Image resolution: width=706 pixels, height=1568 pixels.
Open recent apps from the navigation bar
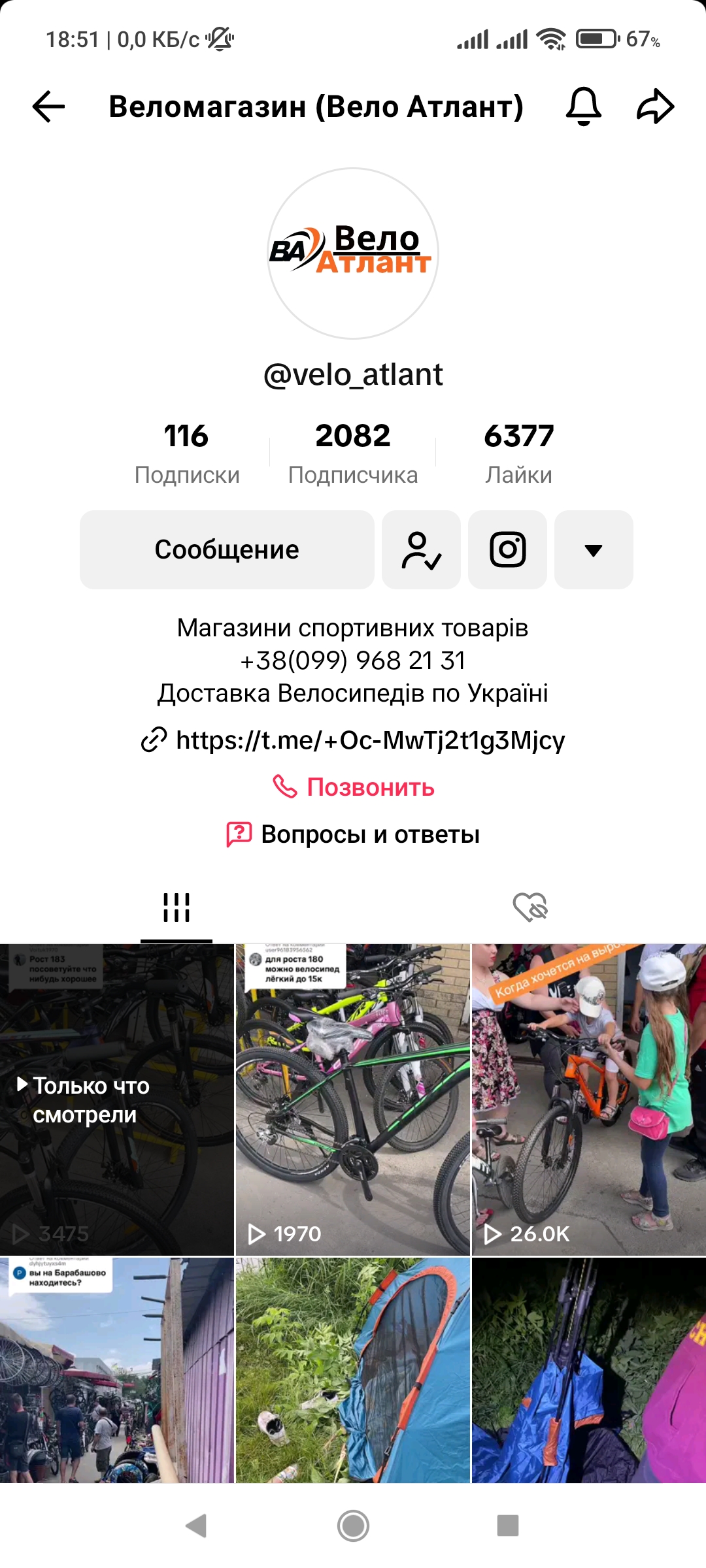tap(508, 1526)
